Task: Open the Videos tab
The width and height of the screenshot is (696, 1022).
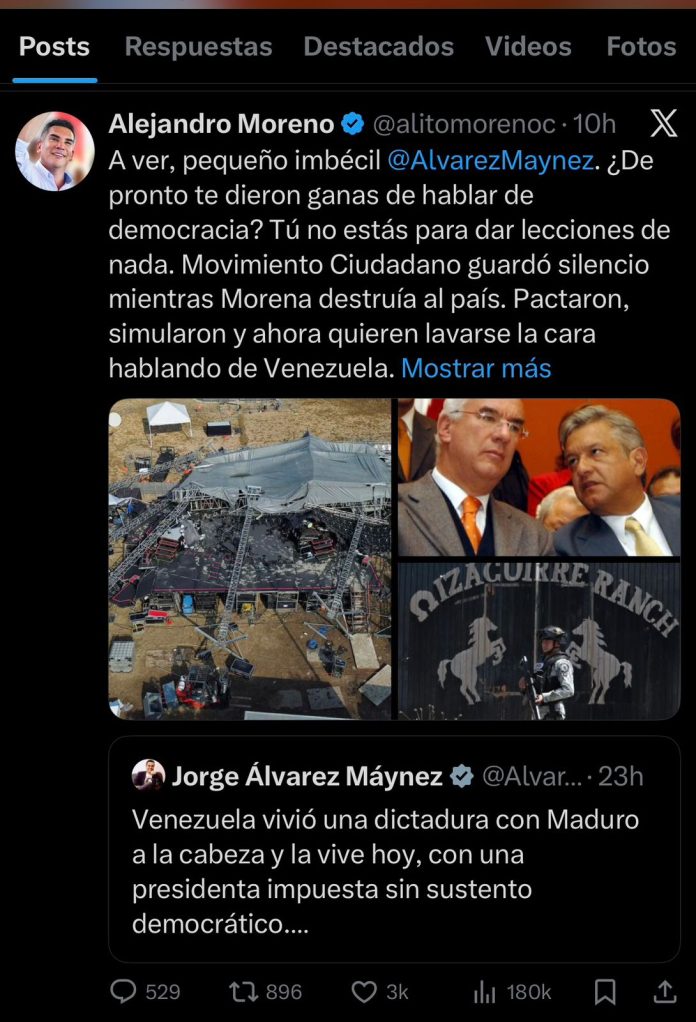Action: point(528,47)
